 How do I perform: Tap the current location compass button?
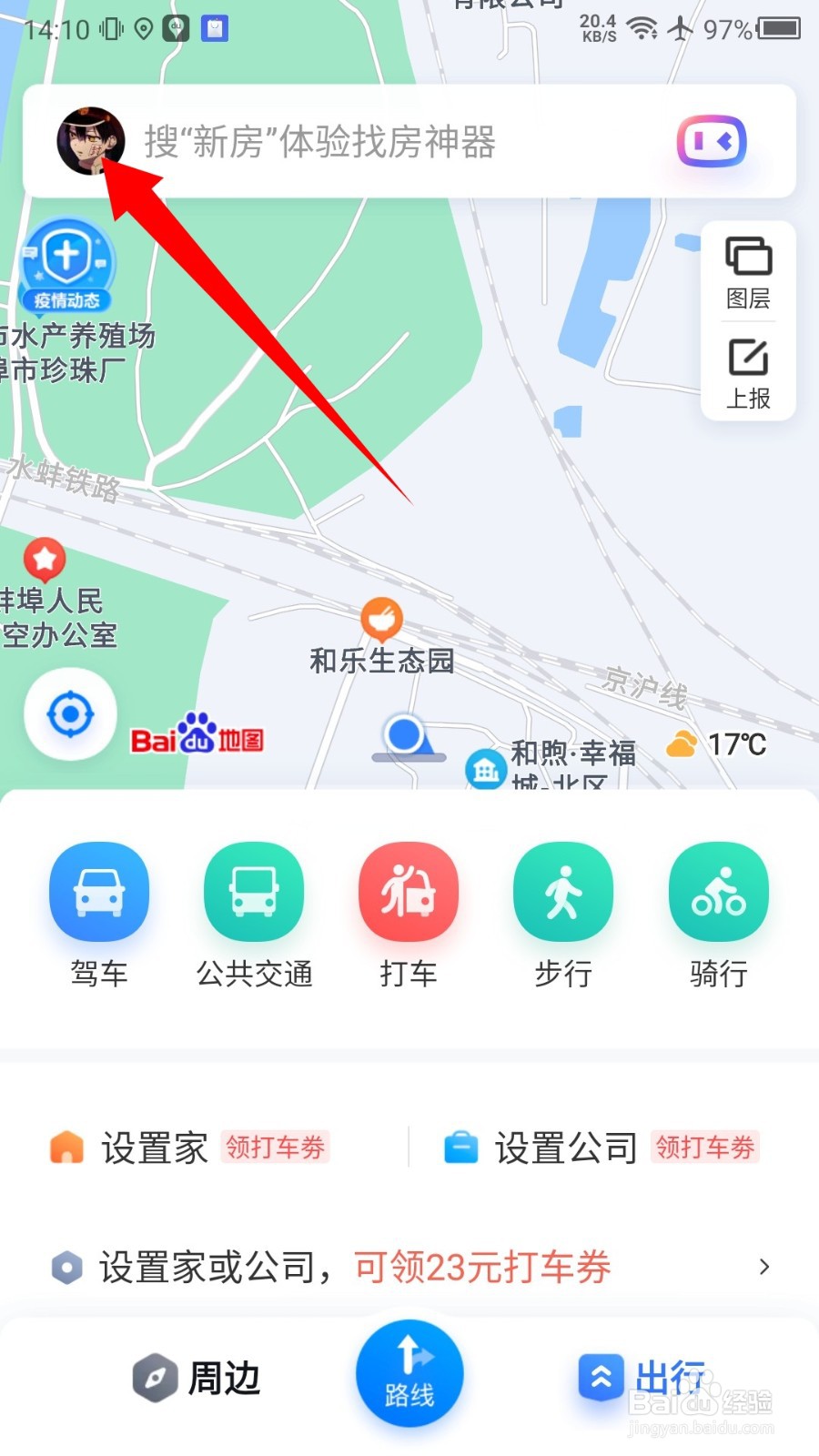coord(71,715)
